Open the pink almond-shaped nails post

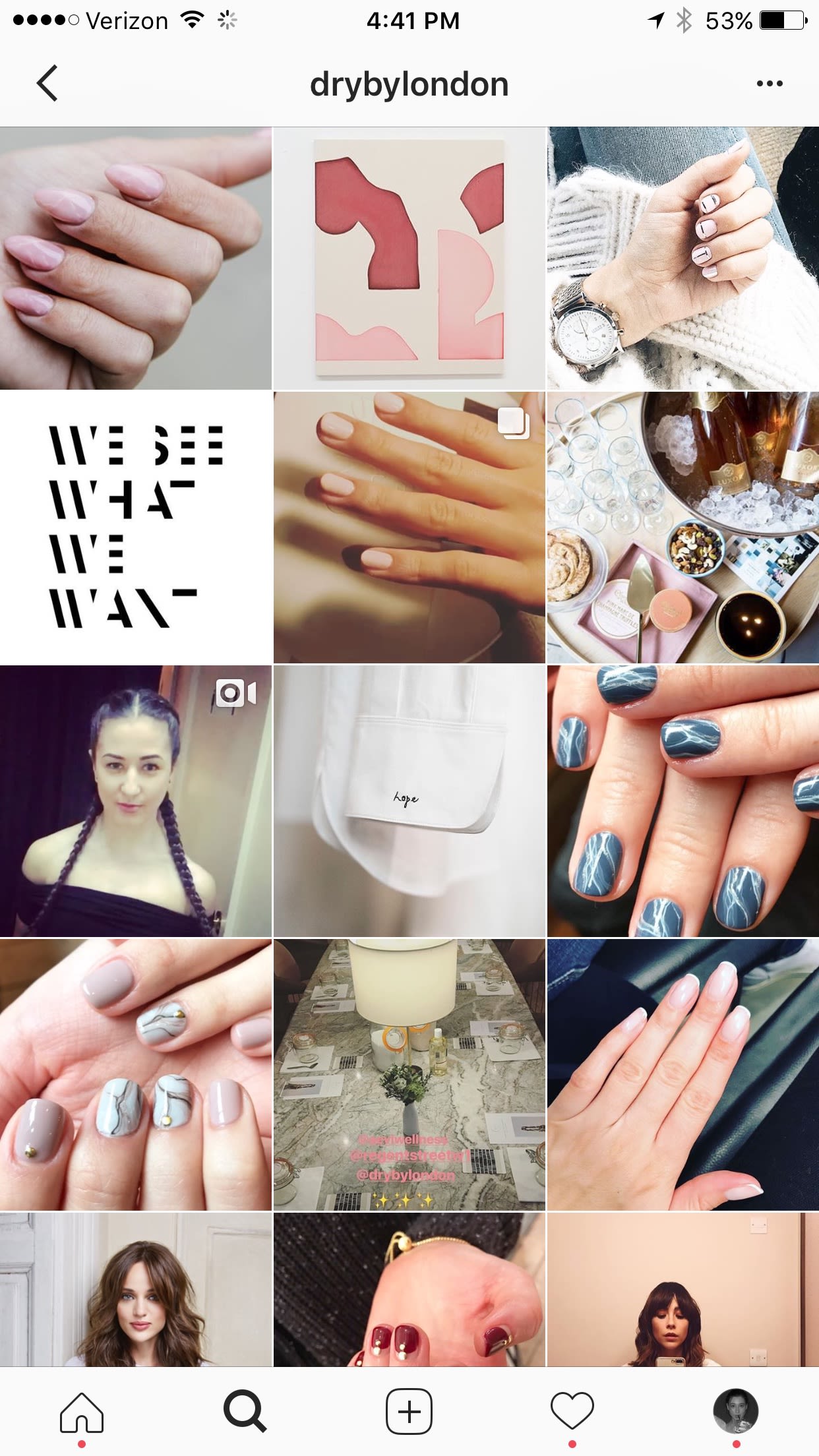pyautogui.click(x=135, y=258)
